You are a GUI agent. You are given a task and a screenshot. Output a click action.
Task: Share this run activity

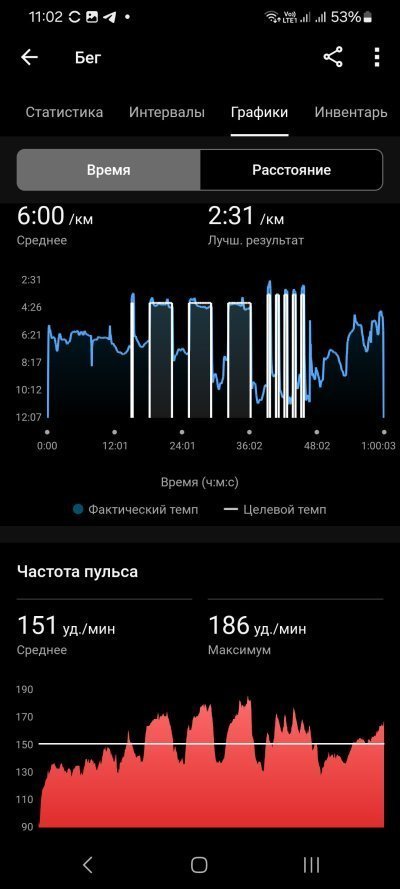333,57
